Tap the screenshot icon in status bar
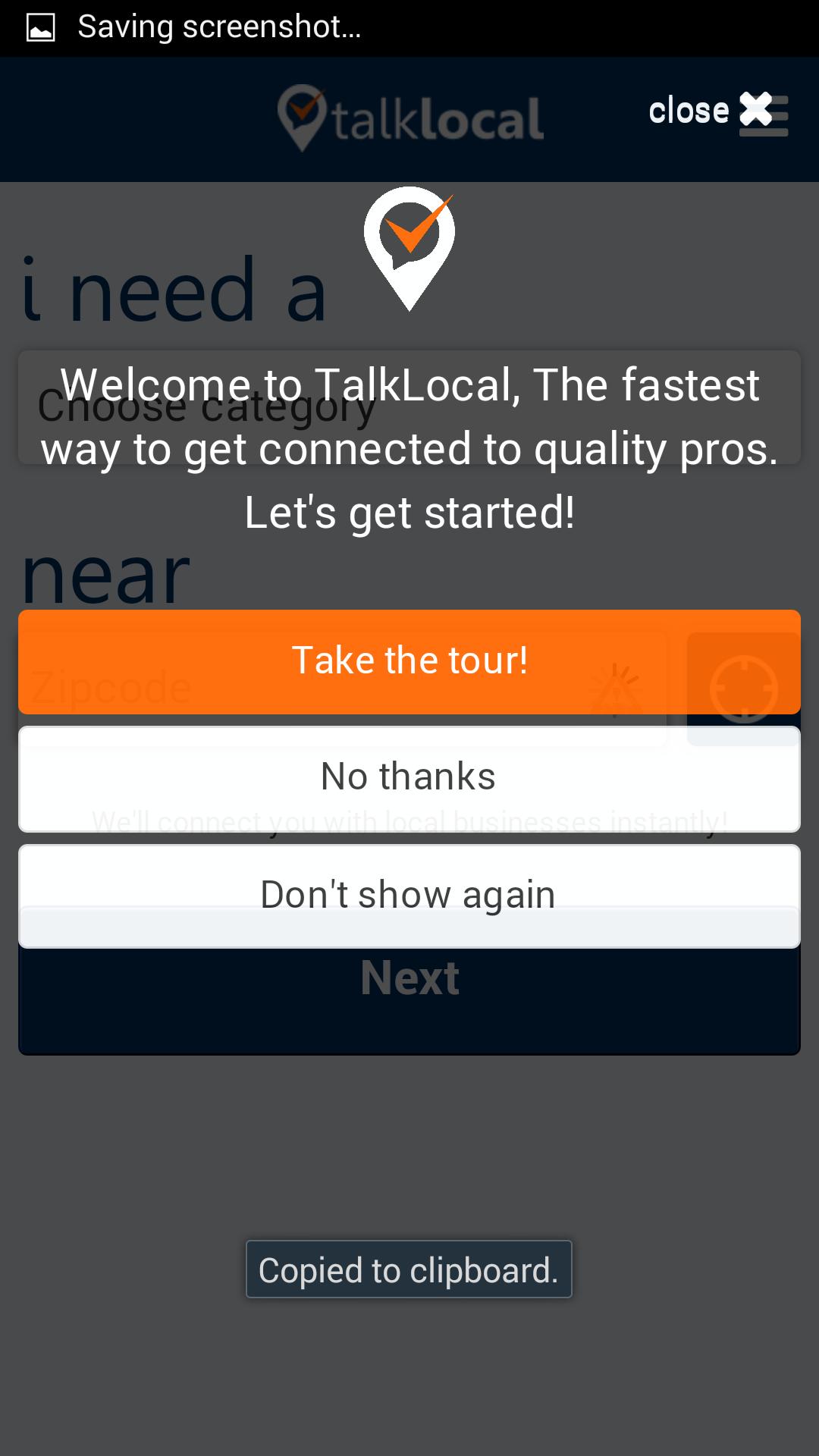Viewport: 819px width, 1456px height. 42,27
